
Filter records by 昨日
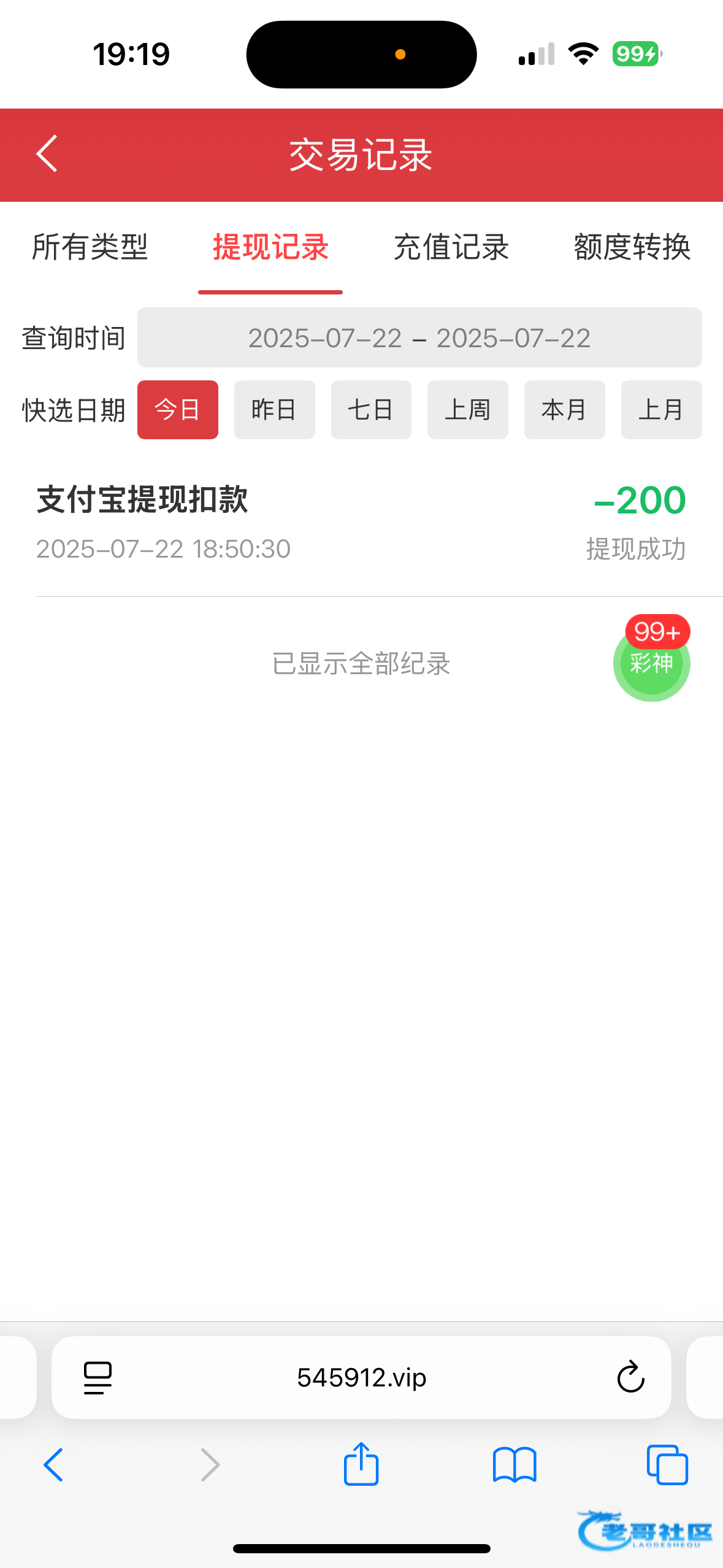pyautogui.click(x=274, y=410)
